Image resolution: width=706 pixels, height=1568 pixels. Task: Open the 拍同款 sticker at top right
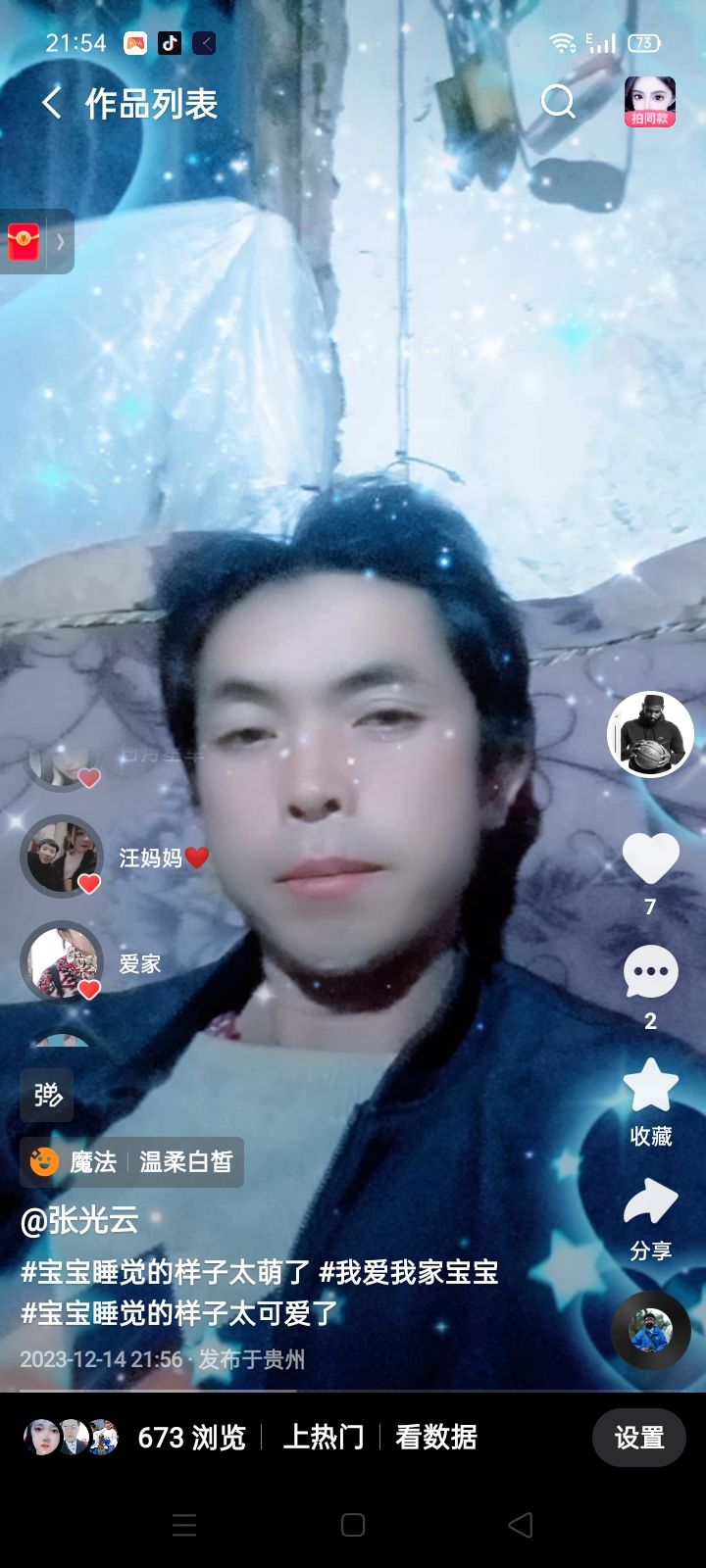tap(649, 101)
